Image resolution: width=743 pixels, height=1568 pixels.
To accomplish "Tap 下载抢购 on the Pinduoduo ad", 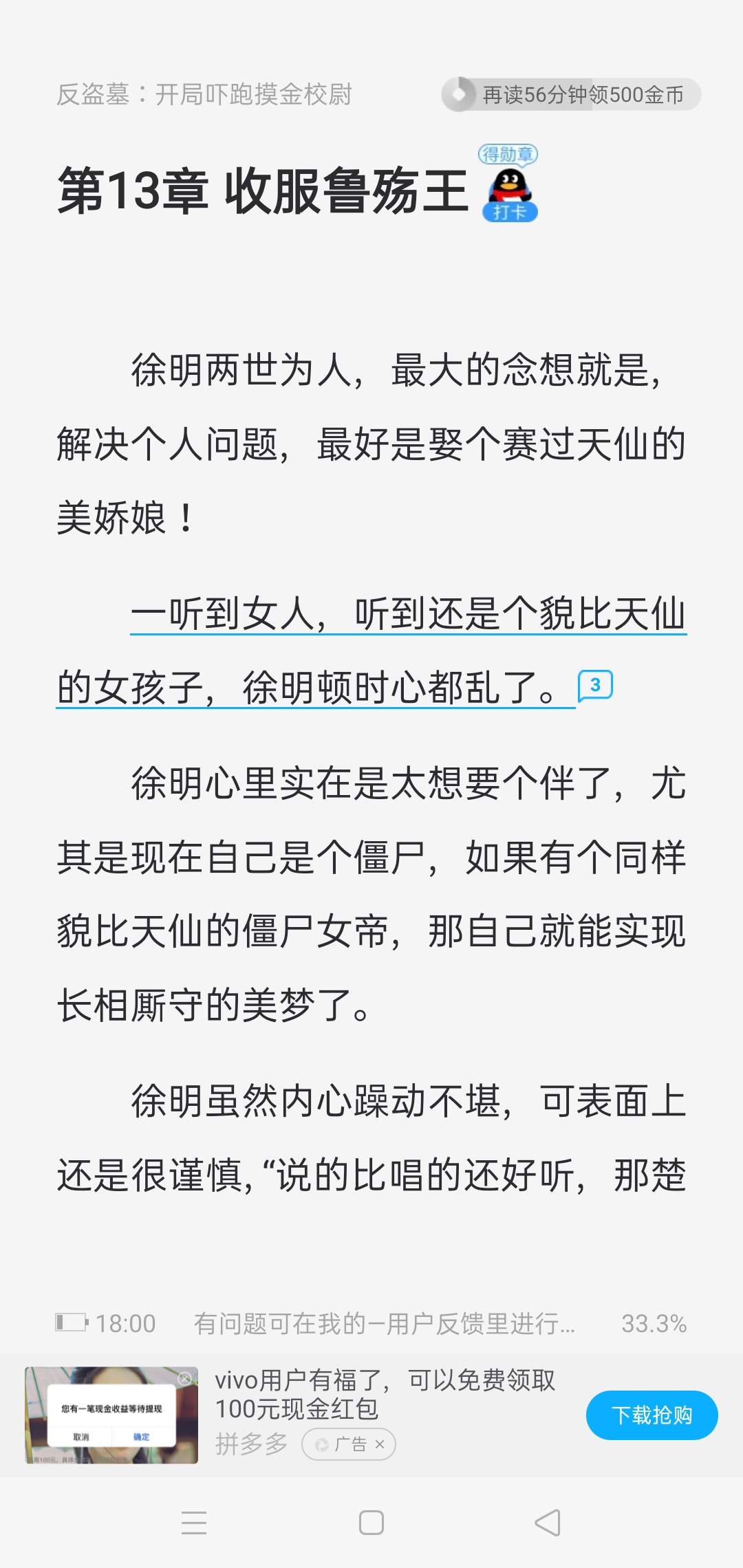I will [652, 1415].
